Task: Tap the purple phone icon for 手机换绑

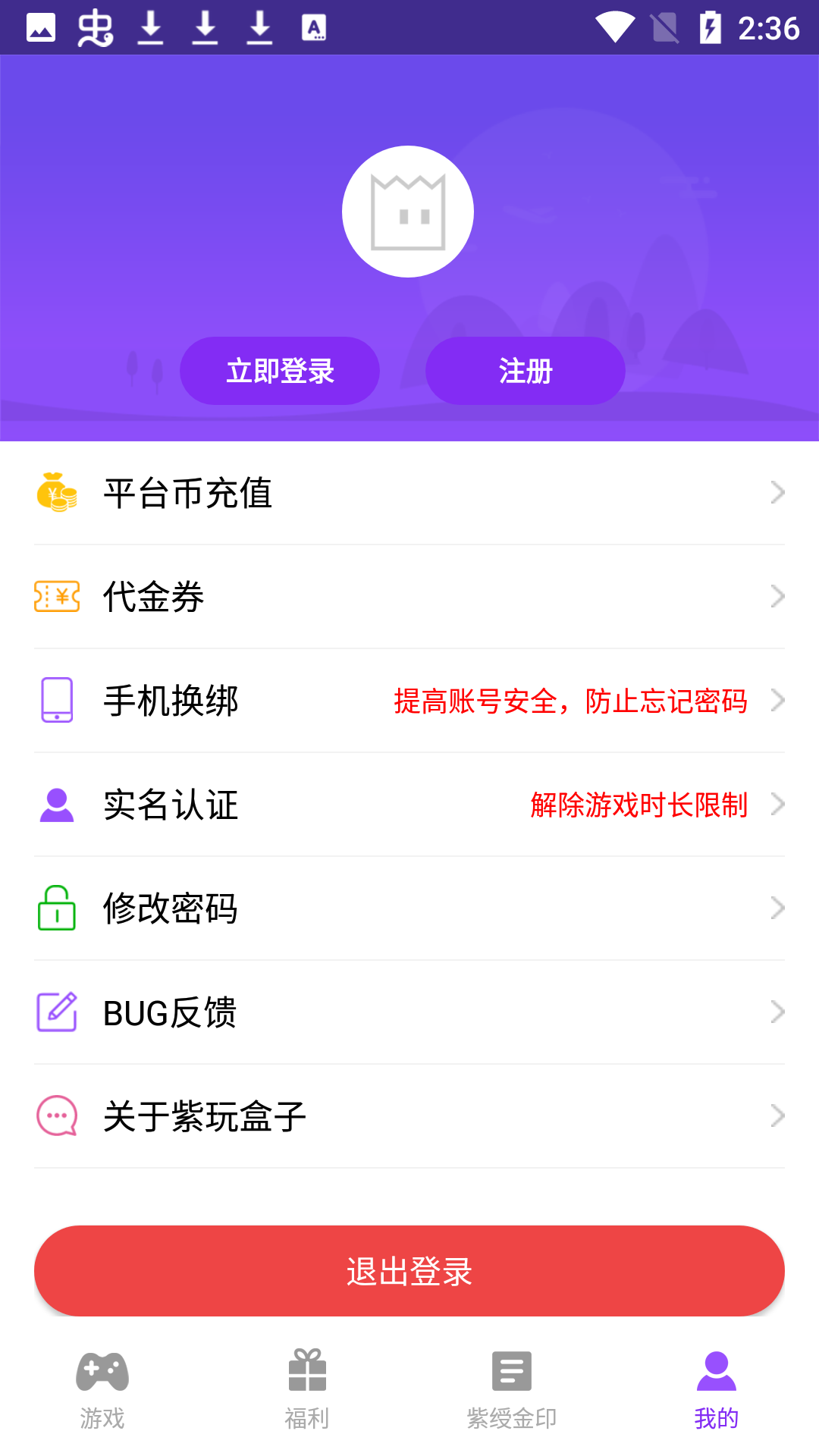Action: [55, 701]
